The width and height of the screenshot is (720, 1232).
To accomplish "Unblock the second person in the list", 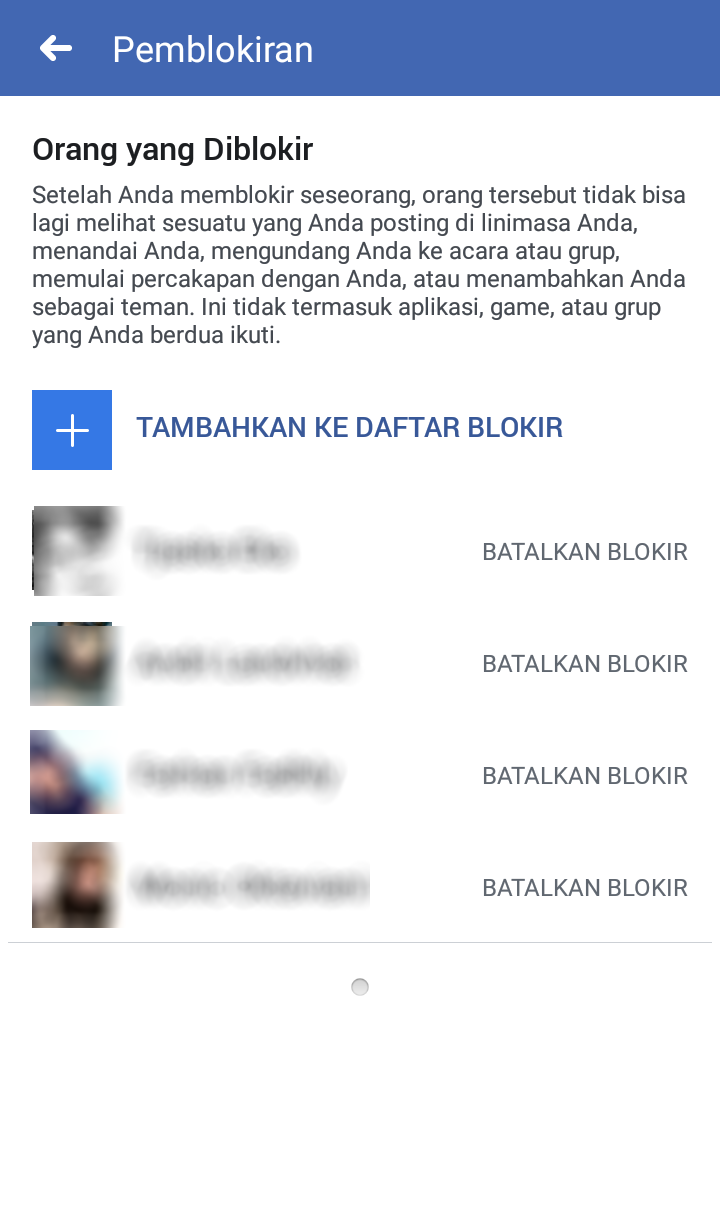I will 584,663.
